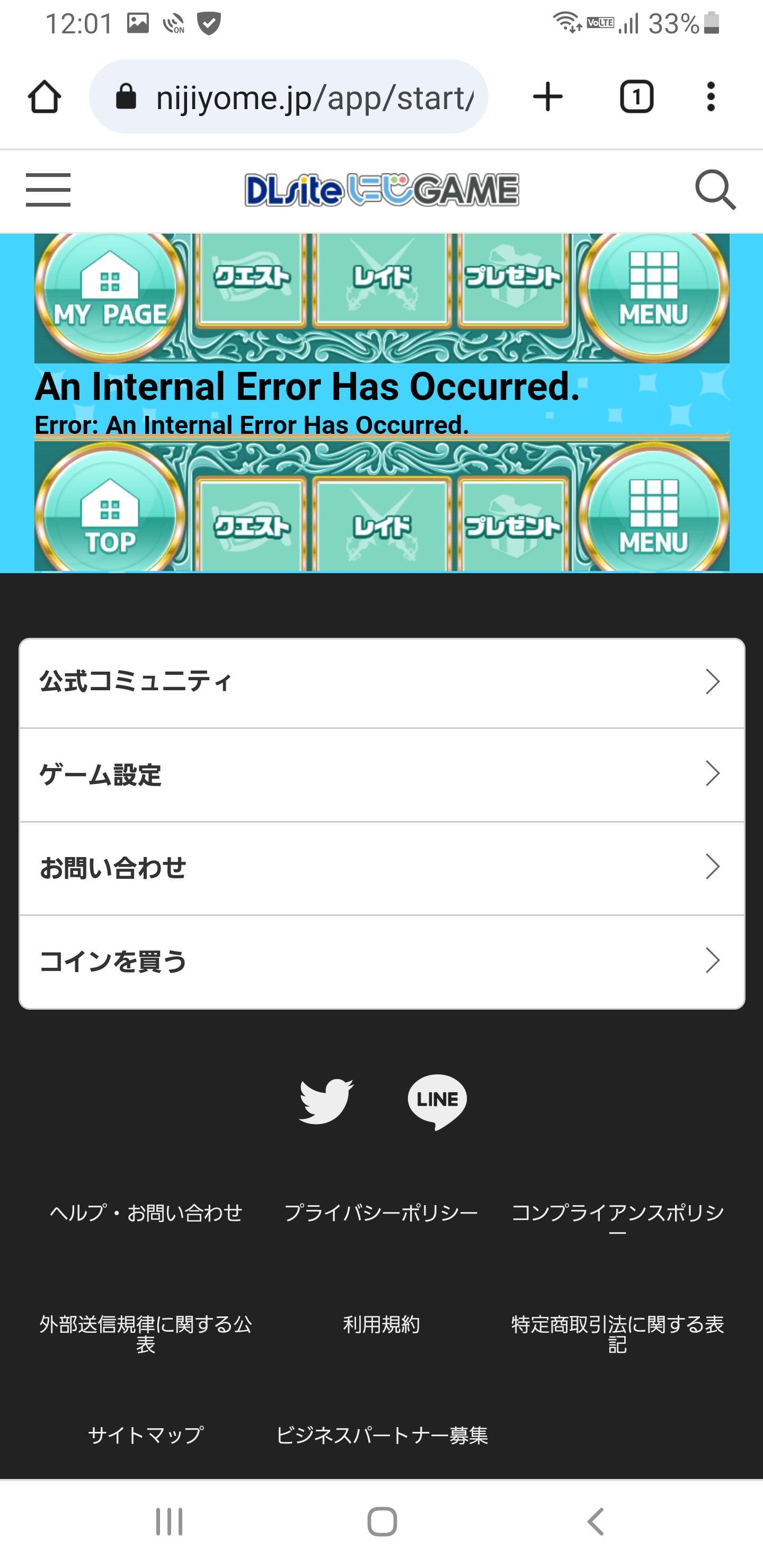Open the LINE icon
Viewport: 763px width, 1568px height.
437,1101
